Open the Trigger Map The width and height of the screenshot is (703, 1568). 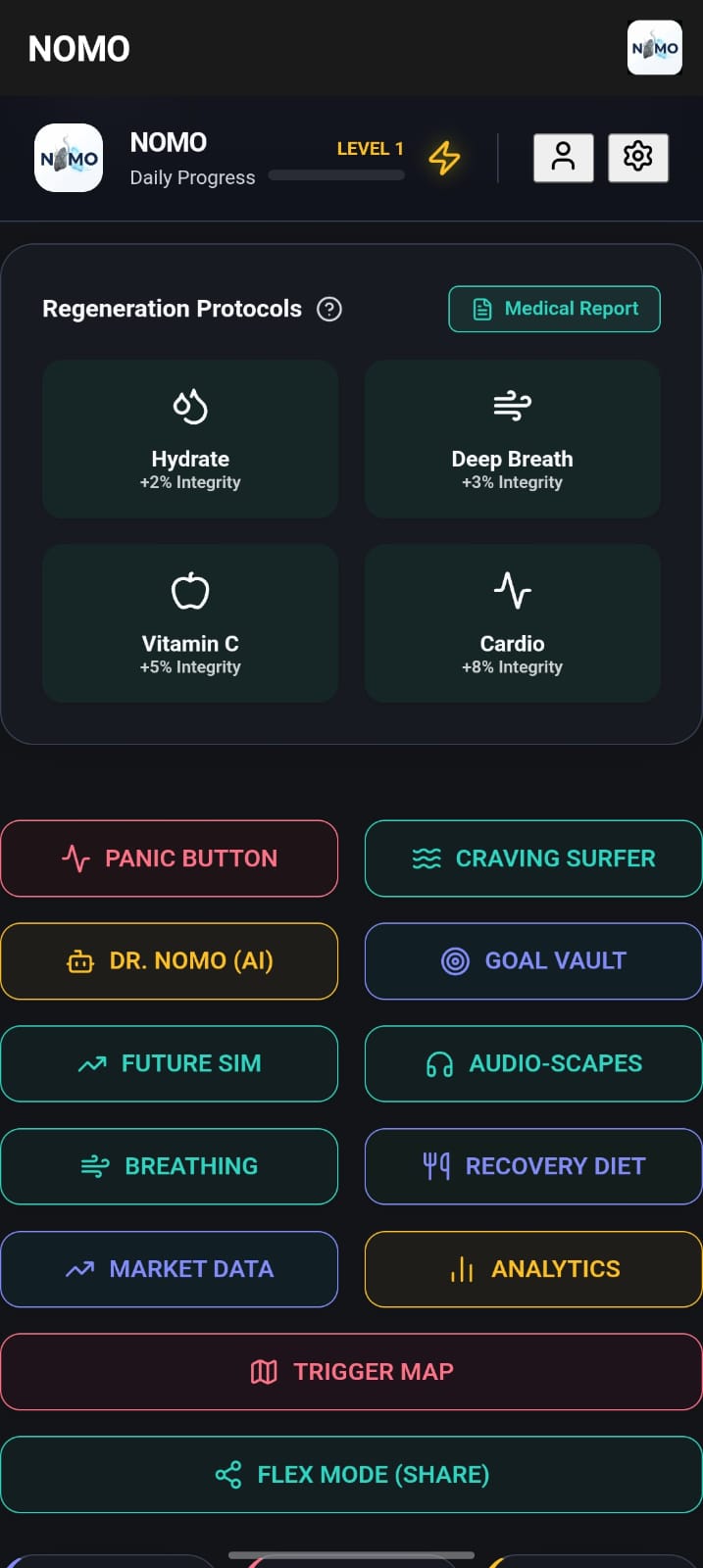351,1372
